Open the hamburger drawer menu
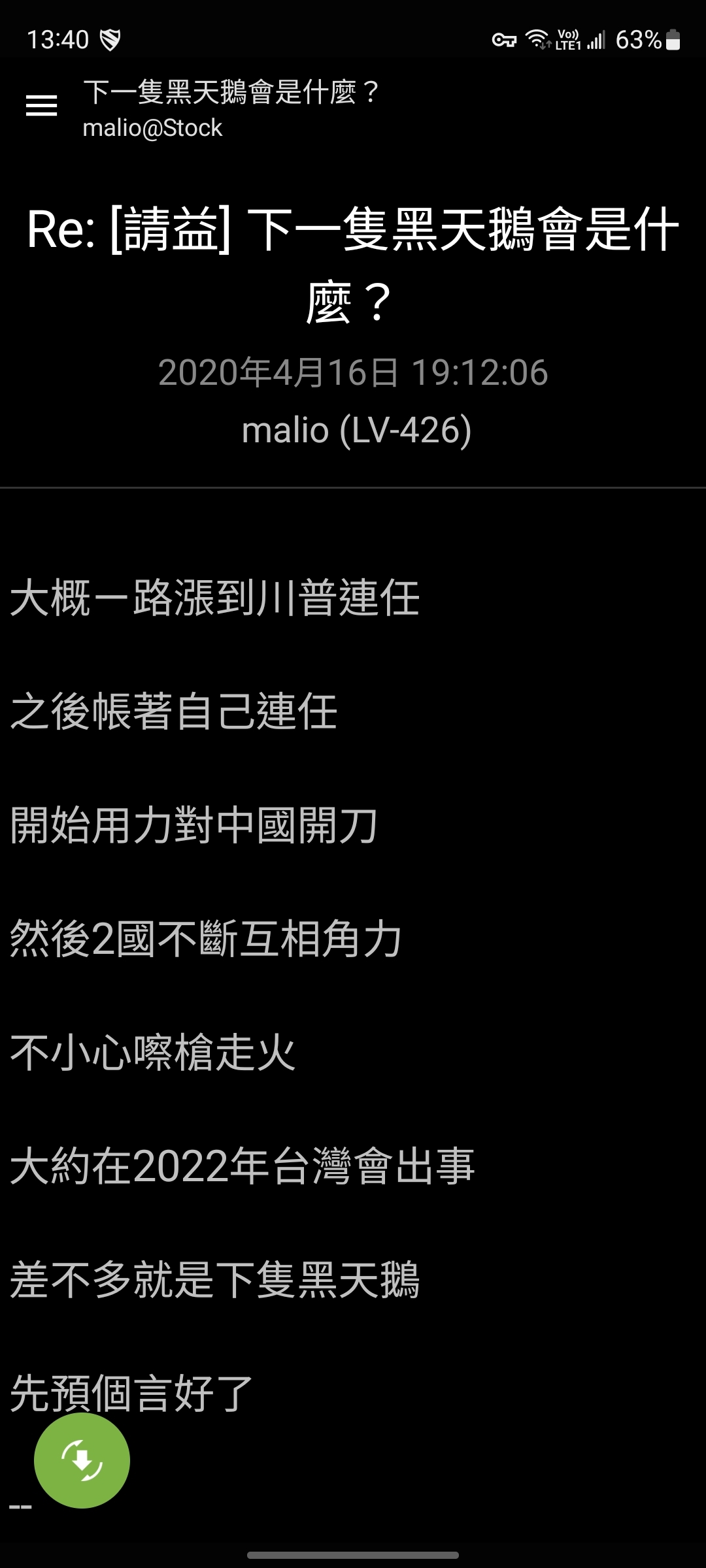 pyautogui.click(x=41, y=105)
